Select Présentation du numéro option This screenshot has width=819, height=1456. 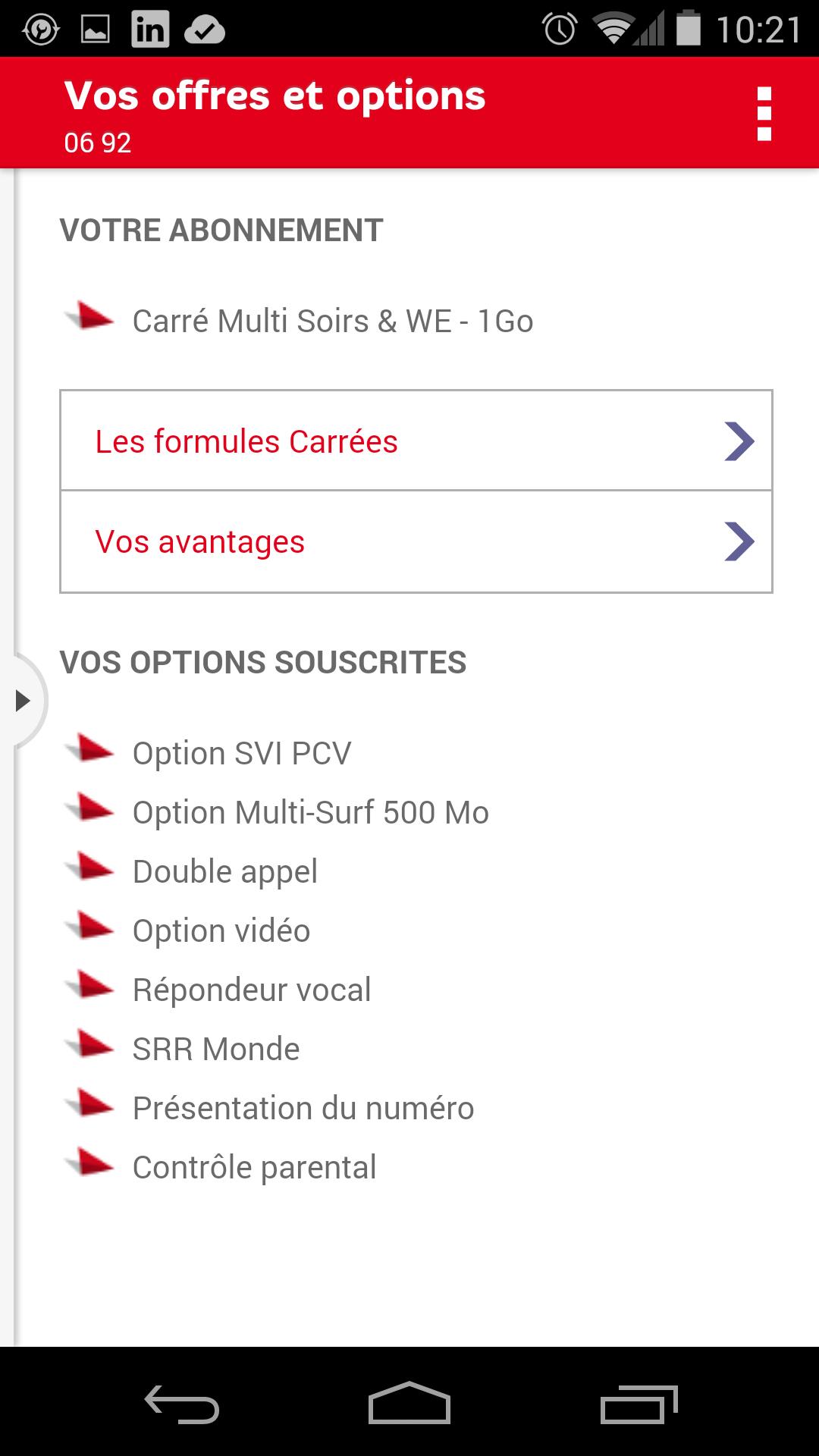303,1106
